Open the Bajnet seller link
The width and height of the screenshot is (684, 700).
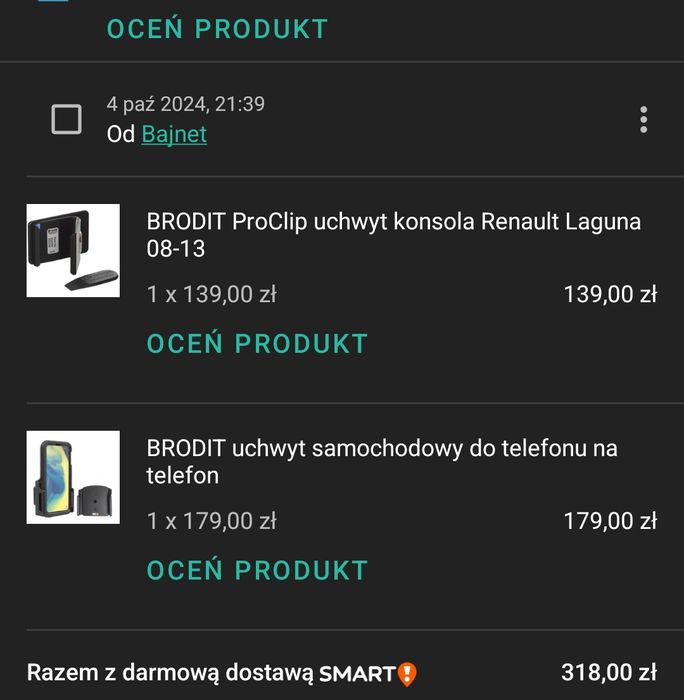(174, 134)
